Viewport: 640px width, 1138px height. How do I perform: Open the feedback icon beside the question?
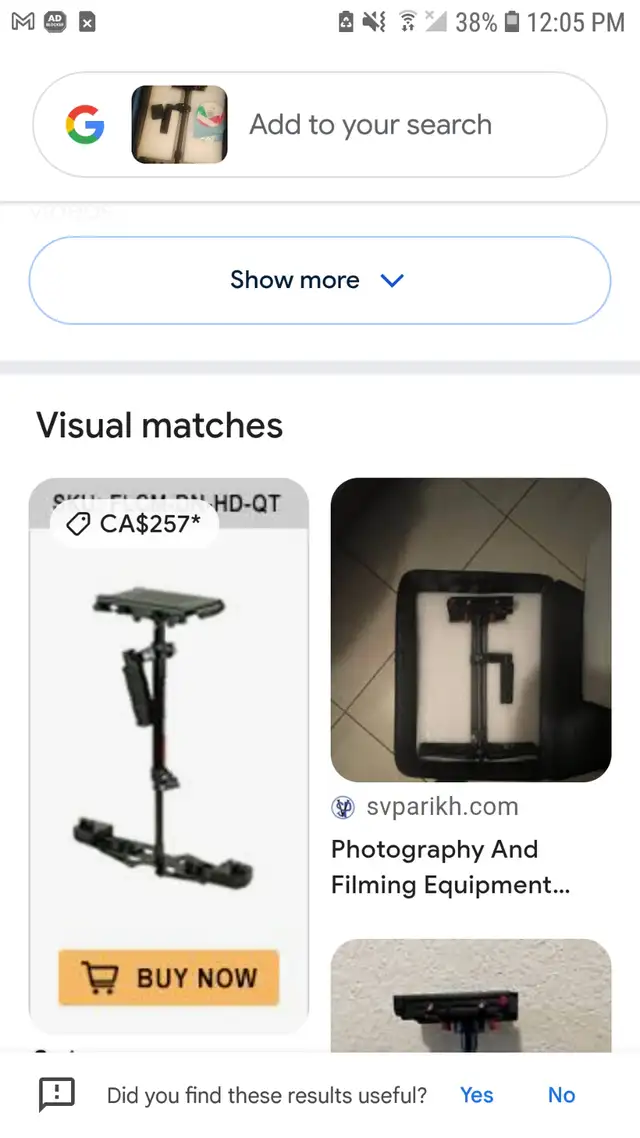click(x=57, y=1094)
